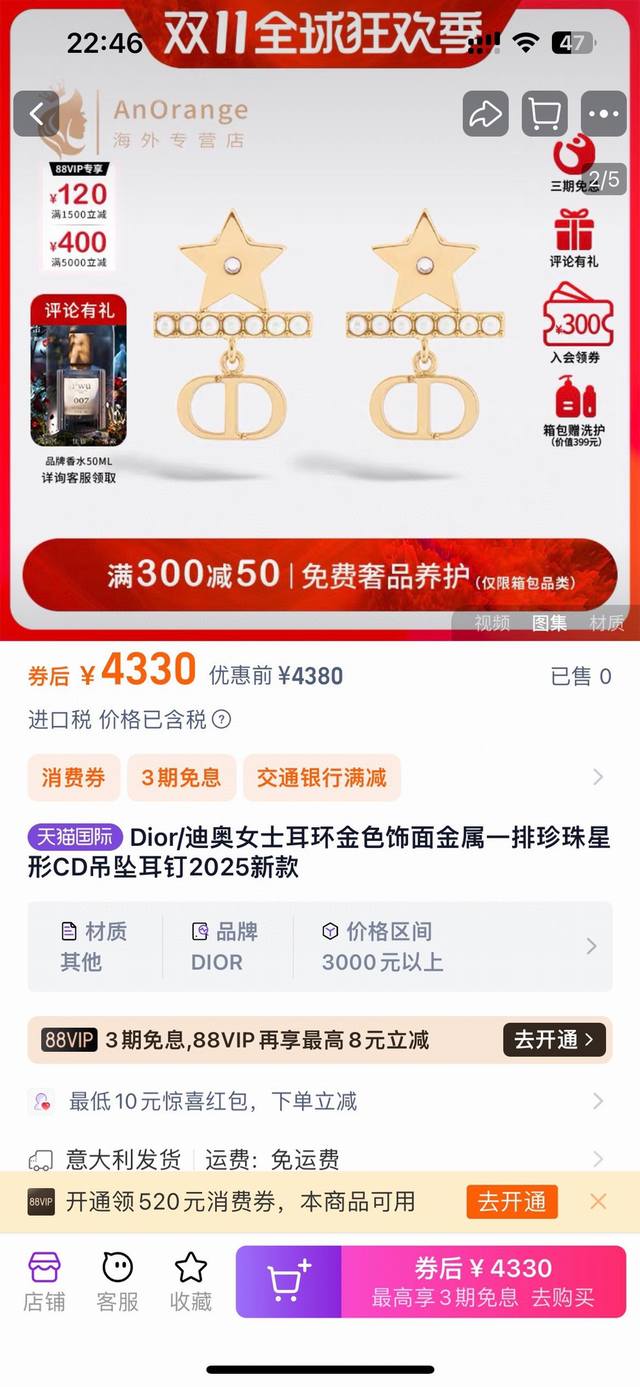Switch to the 视频 media tab
Image resolution: width=640 pixels, height=1387 pixels.
pyautogui.click(x=492, y=623)
